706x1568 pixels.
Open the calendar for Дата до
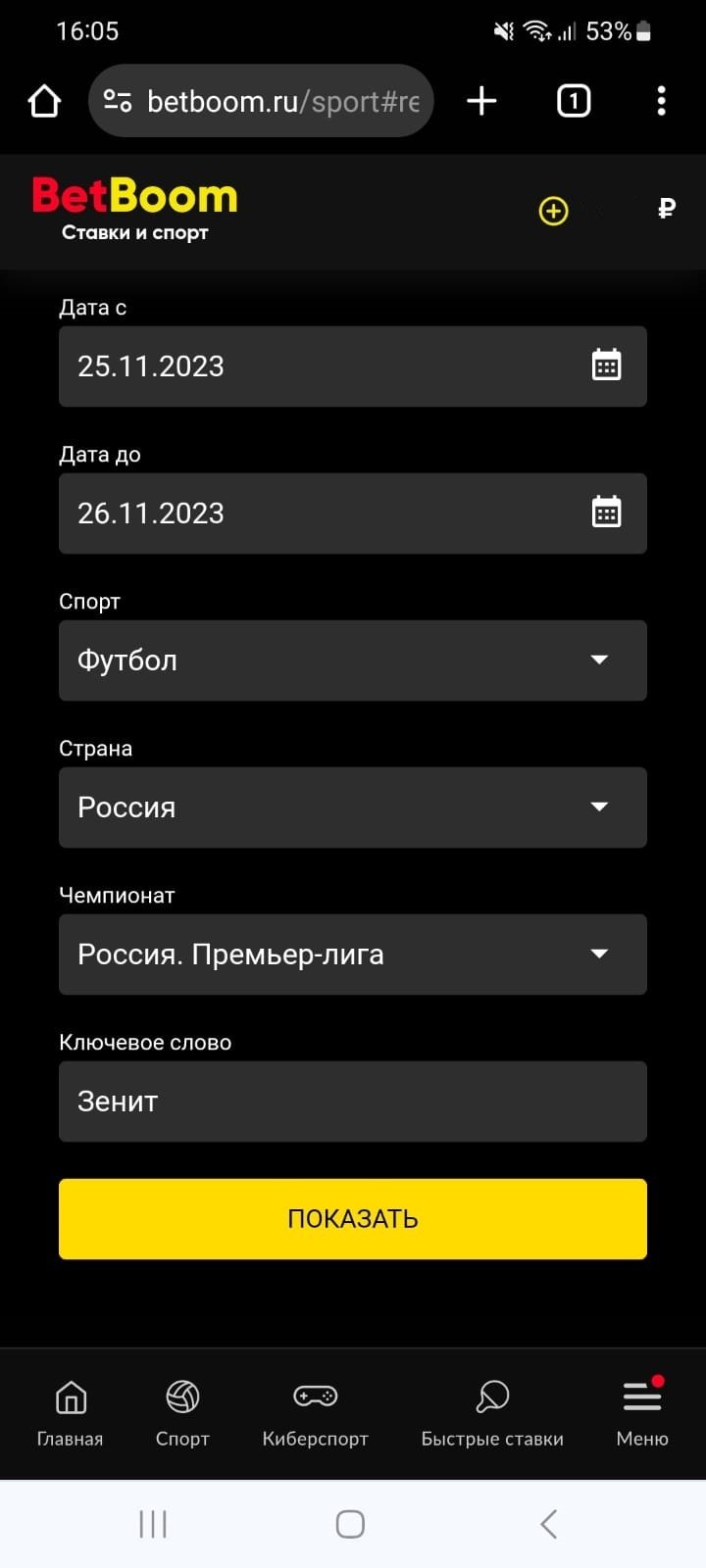coord(606,513)
